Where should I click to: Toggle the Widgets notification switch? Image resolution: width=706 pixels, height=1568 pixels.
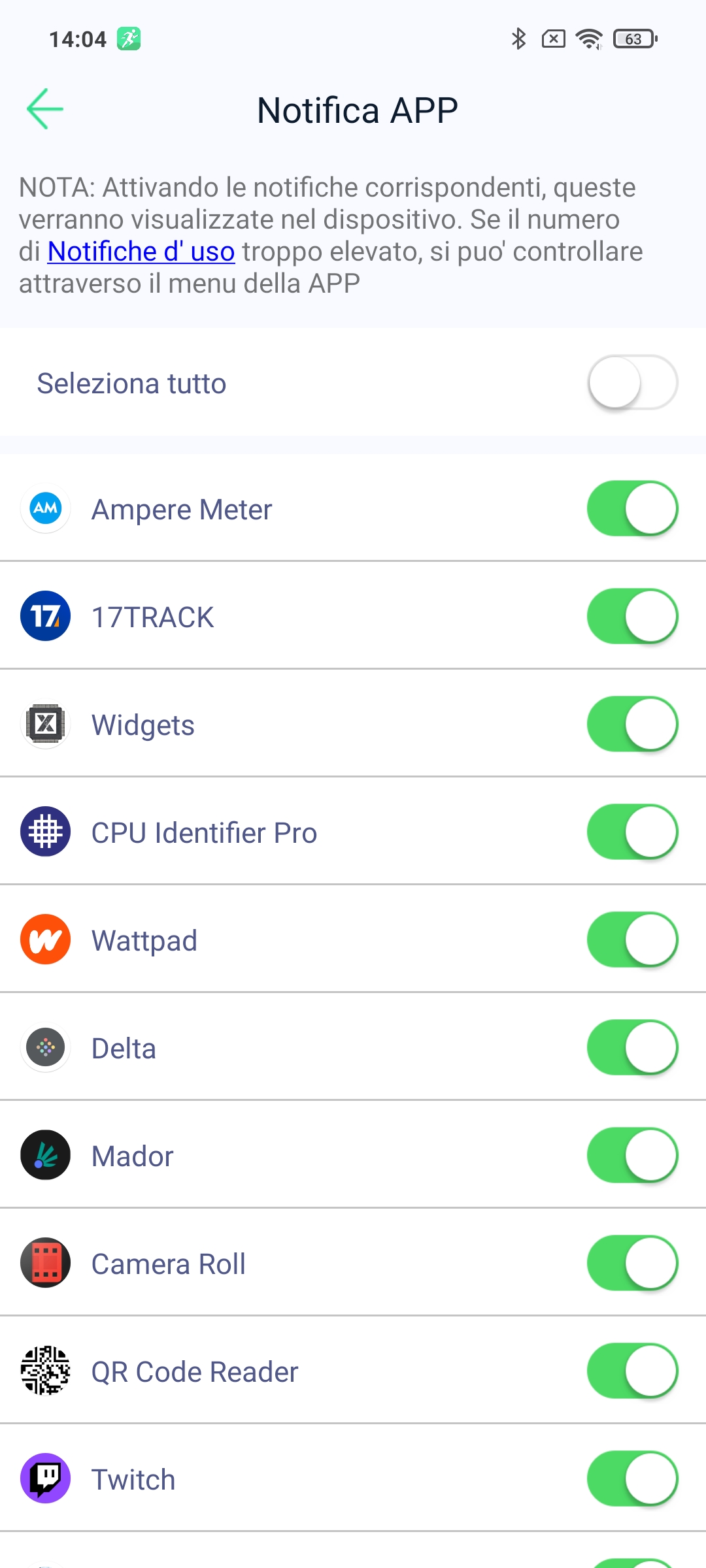coord(632,725)
